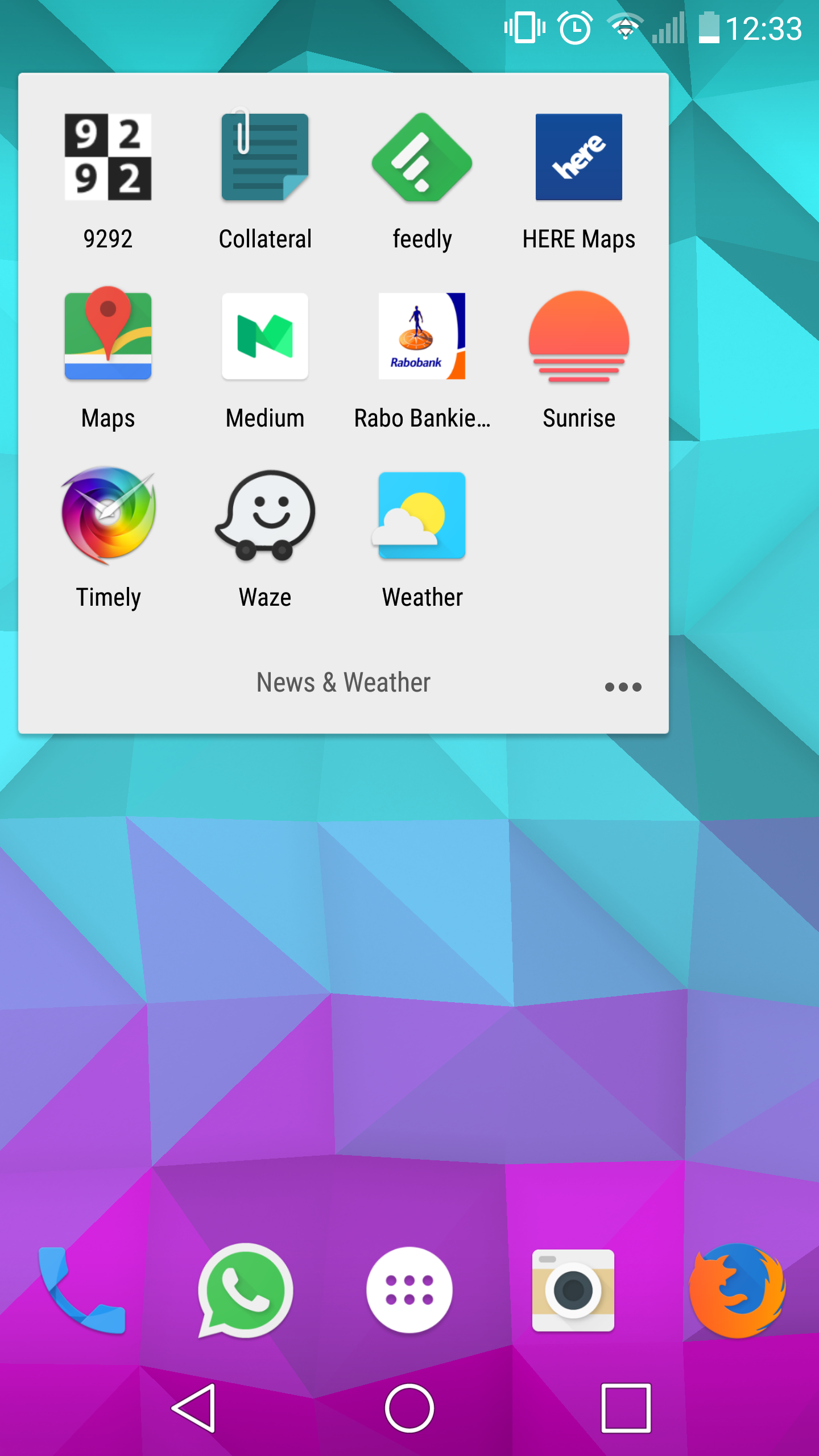Launch the Camera from the dock
Viewport: 819px width, 1456px height.
coord(573,1290)
